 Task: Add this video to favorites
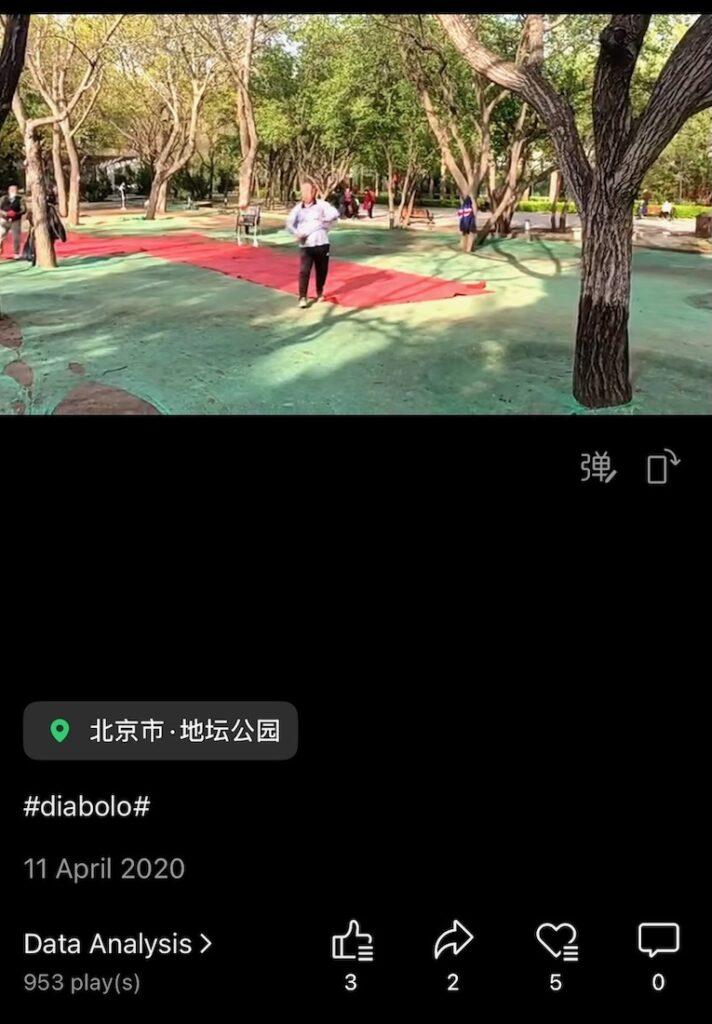tap(556, 941)
